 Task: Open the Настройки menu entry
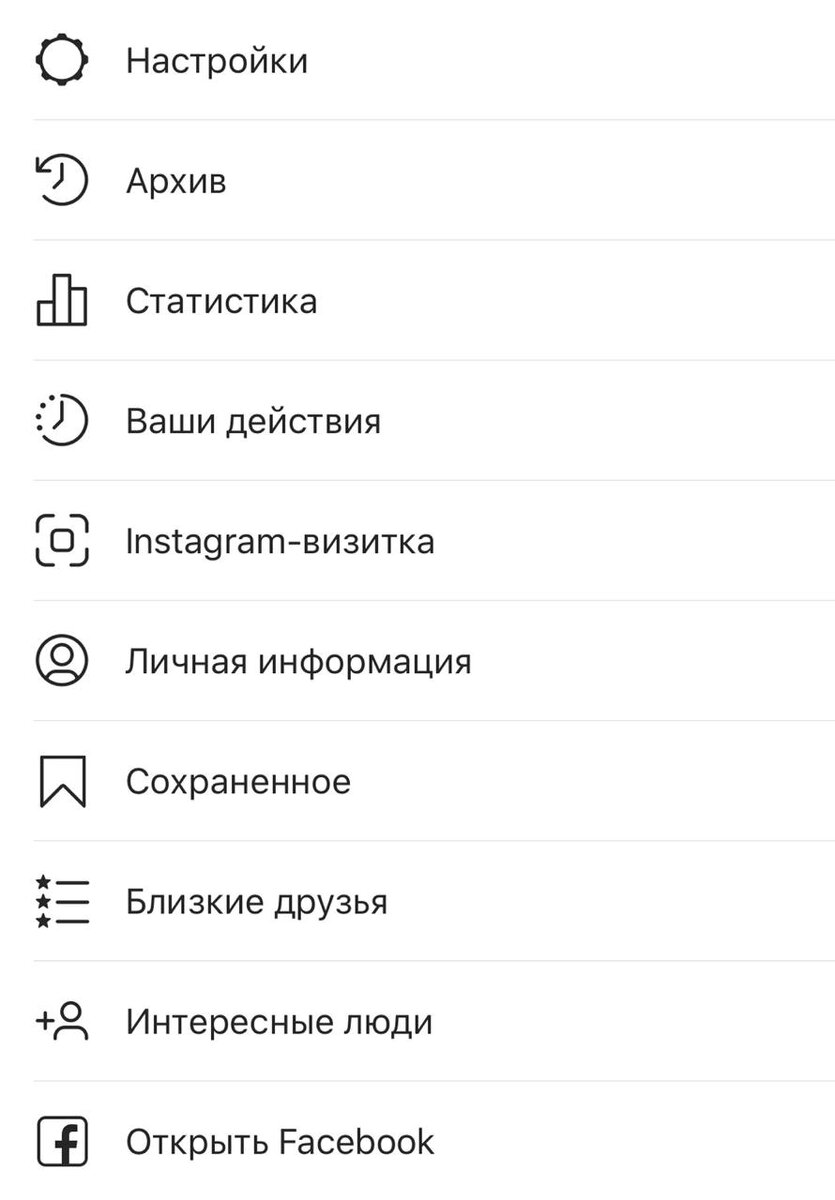coord(218,60)
